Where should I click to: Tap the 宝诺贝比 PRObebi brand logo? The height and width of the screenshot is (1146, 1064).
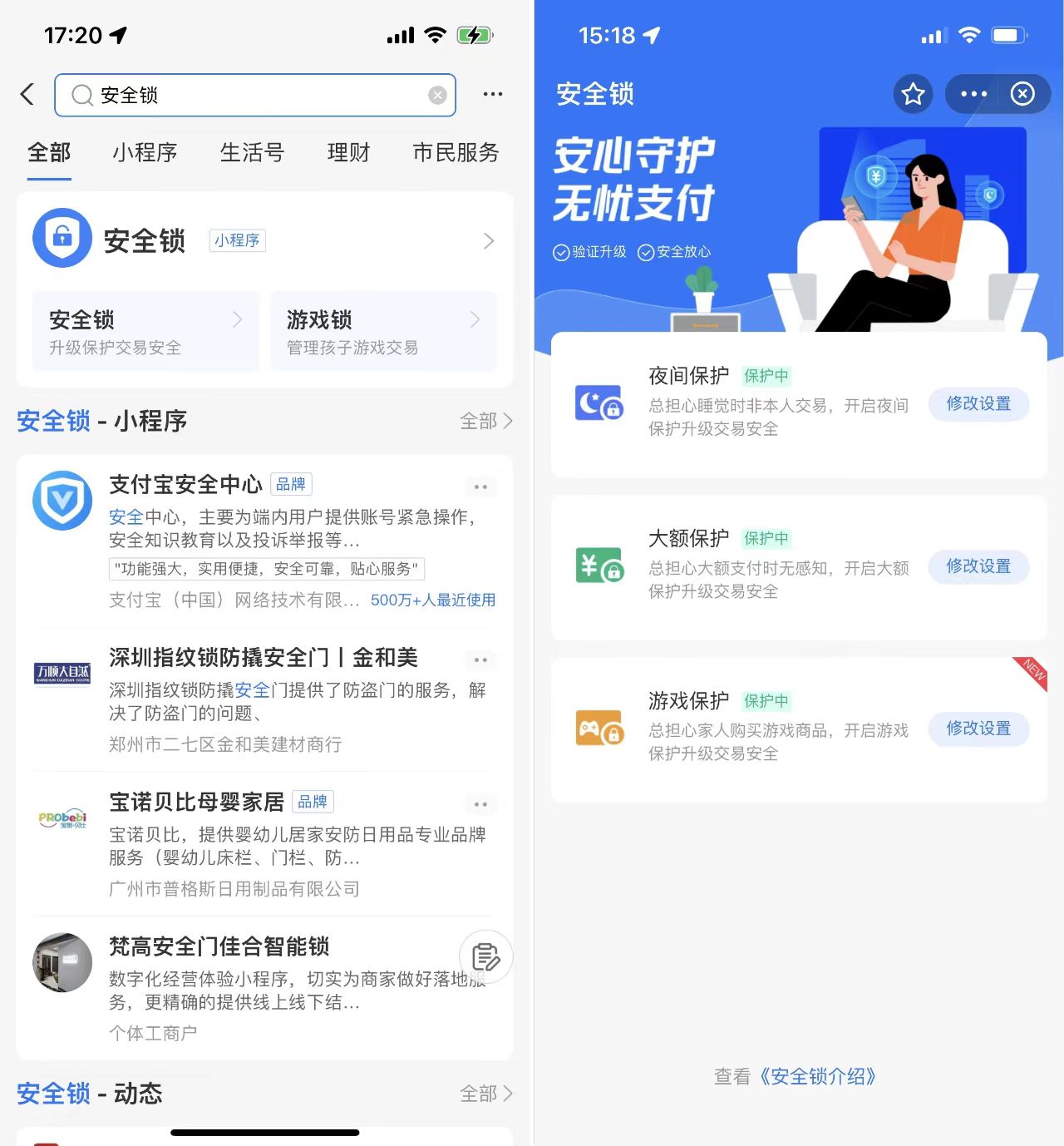(62, 819)
